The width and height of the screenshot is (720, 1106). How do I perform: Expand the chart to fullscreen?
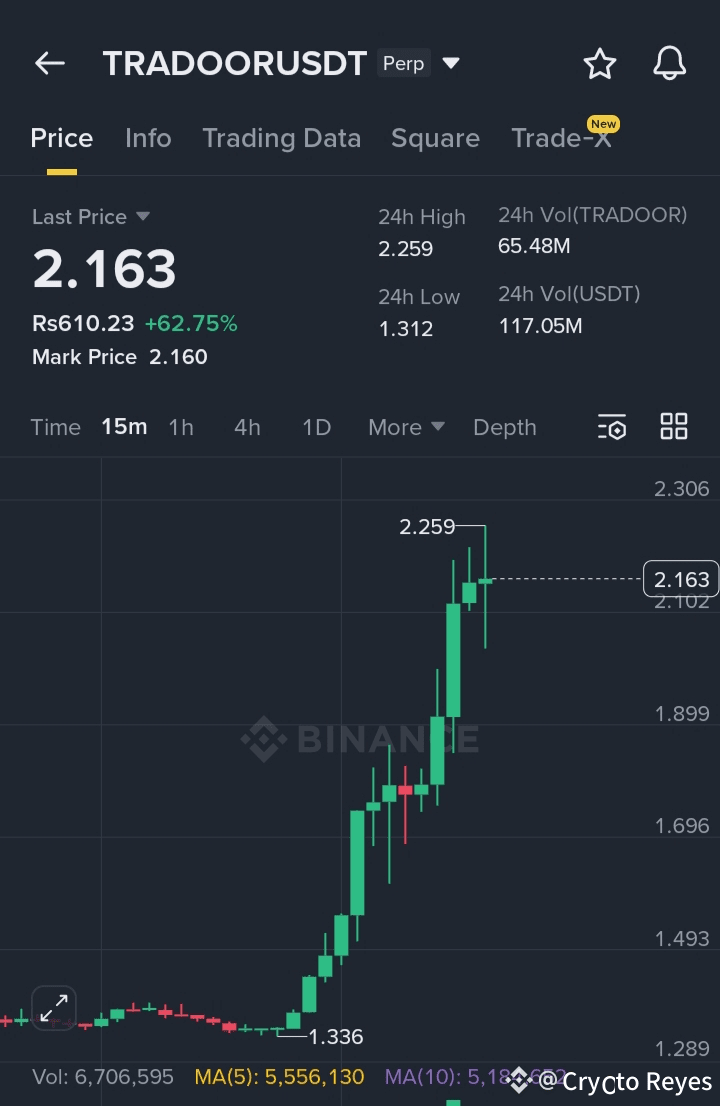point(54,1007)
